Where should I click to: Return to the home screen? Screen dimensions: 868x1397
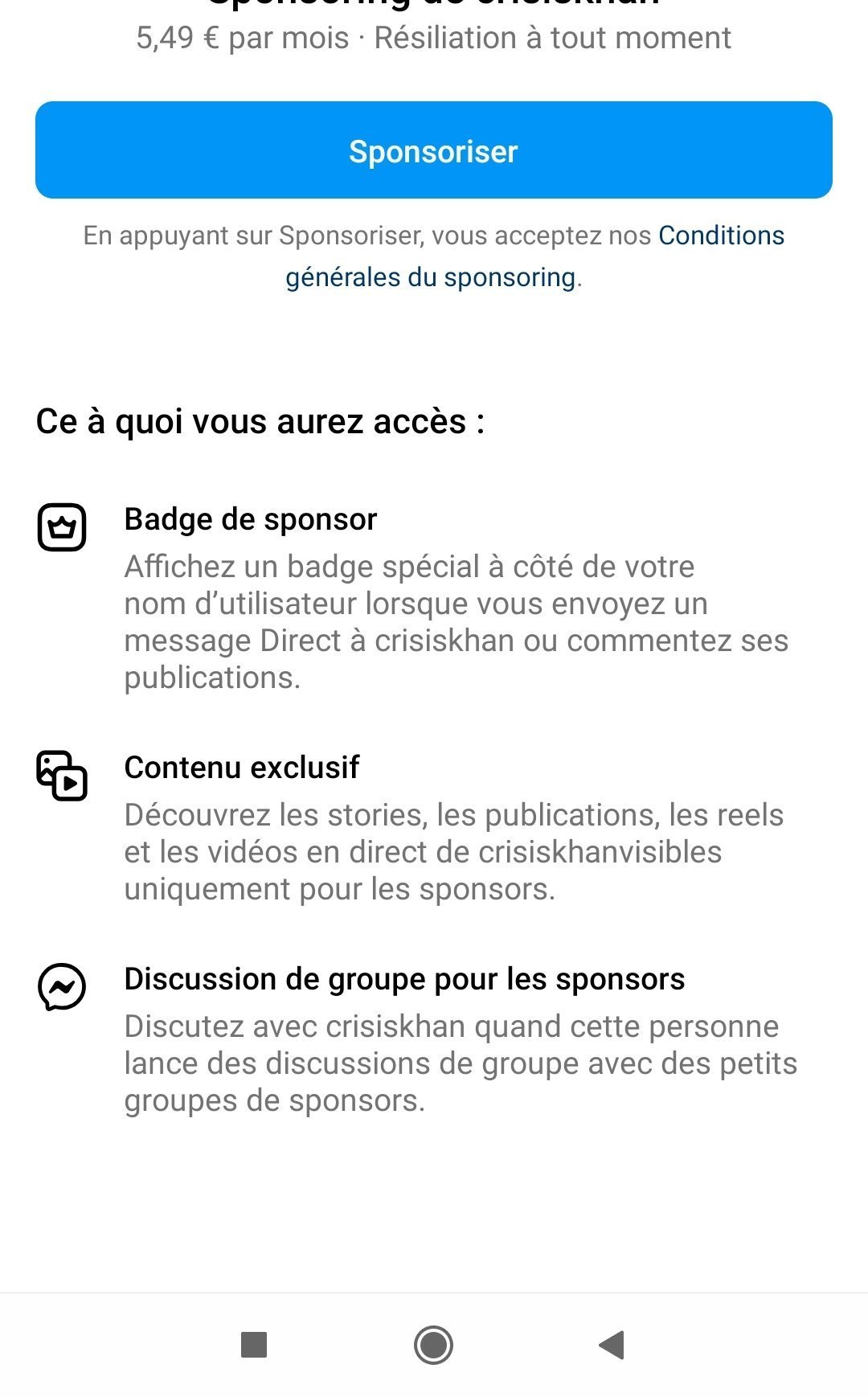coord(433,1344)
